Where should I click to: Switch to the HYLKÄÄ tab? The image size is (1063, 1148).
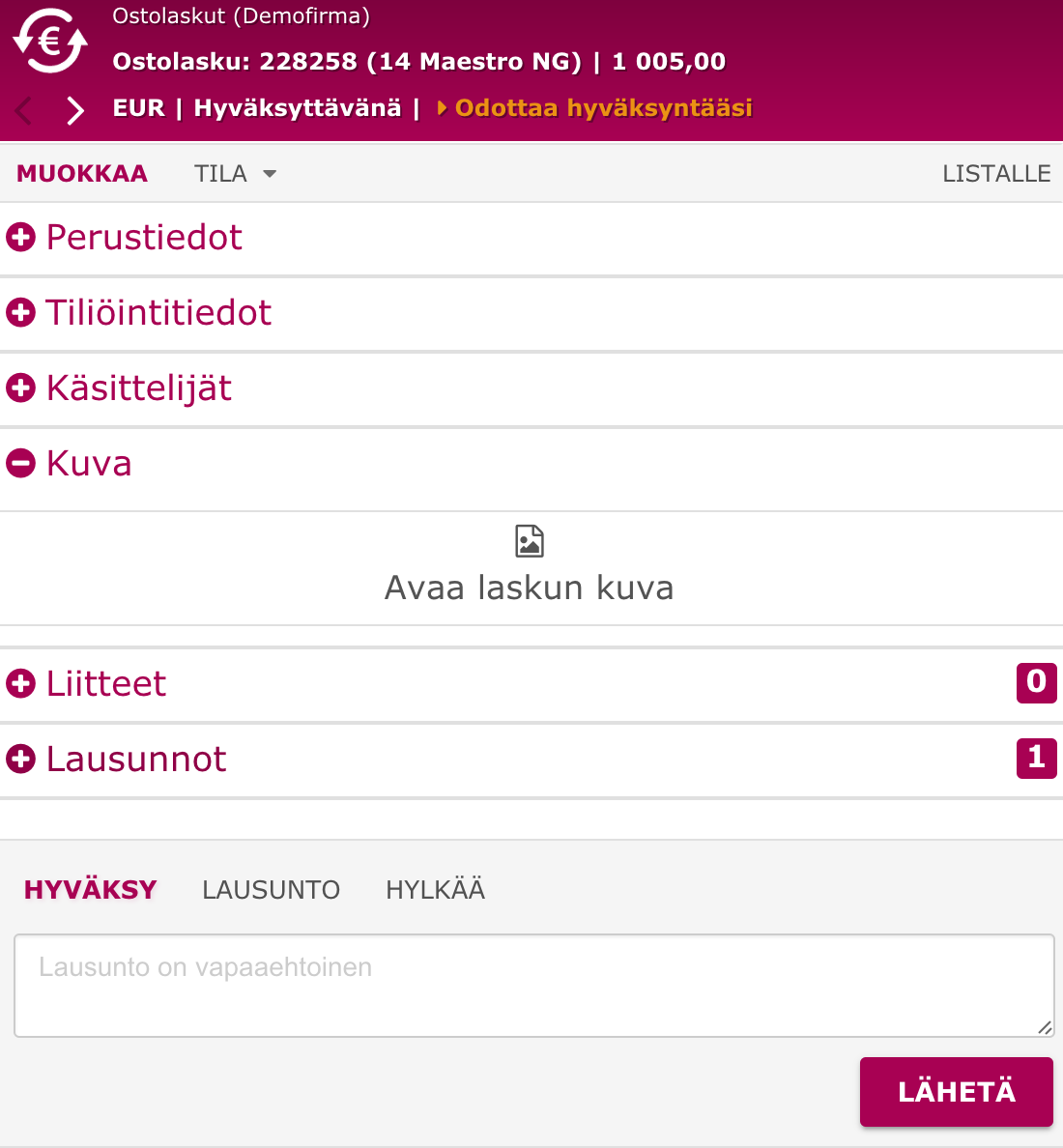(x=435, y=890)
